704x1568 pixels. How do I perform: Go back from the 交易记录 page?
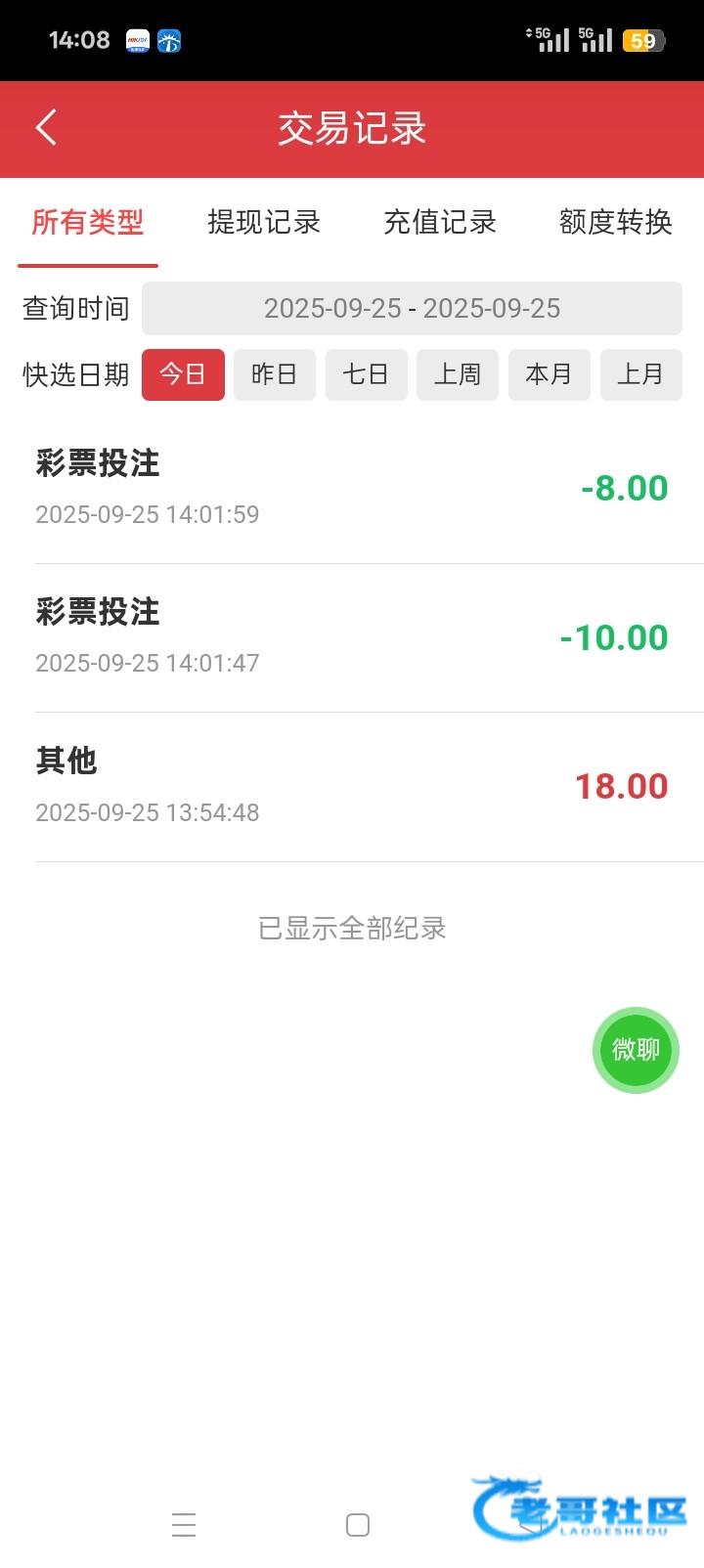(x=46, y=128)
